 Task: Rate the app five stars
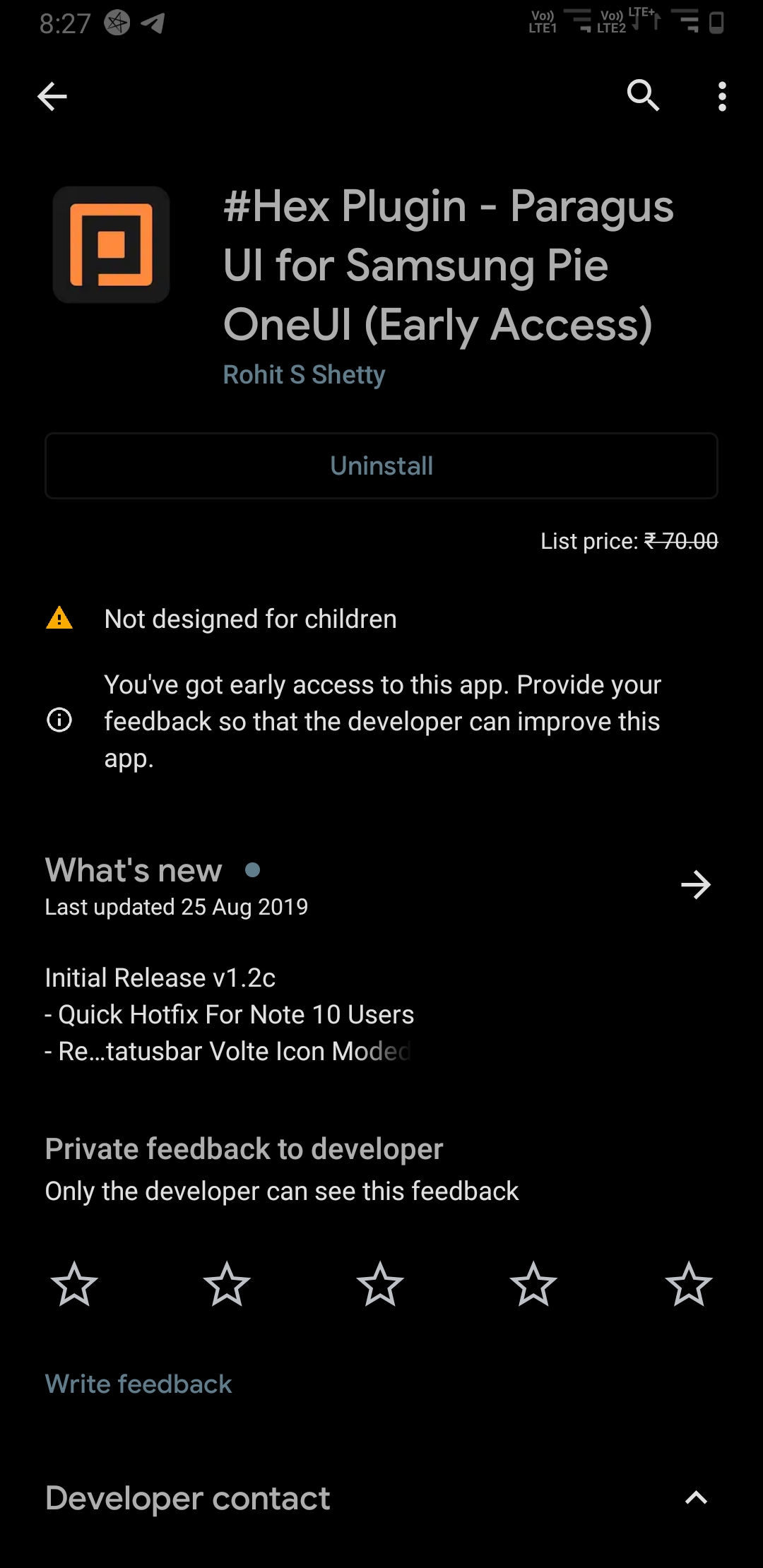coord(689,1283)
